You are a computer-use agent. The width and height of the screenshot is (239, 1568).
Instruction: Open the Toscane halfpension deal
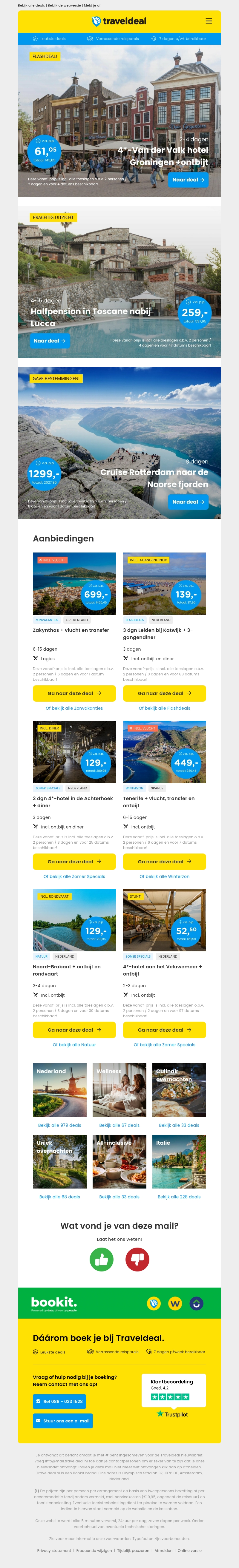[49, 341]
